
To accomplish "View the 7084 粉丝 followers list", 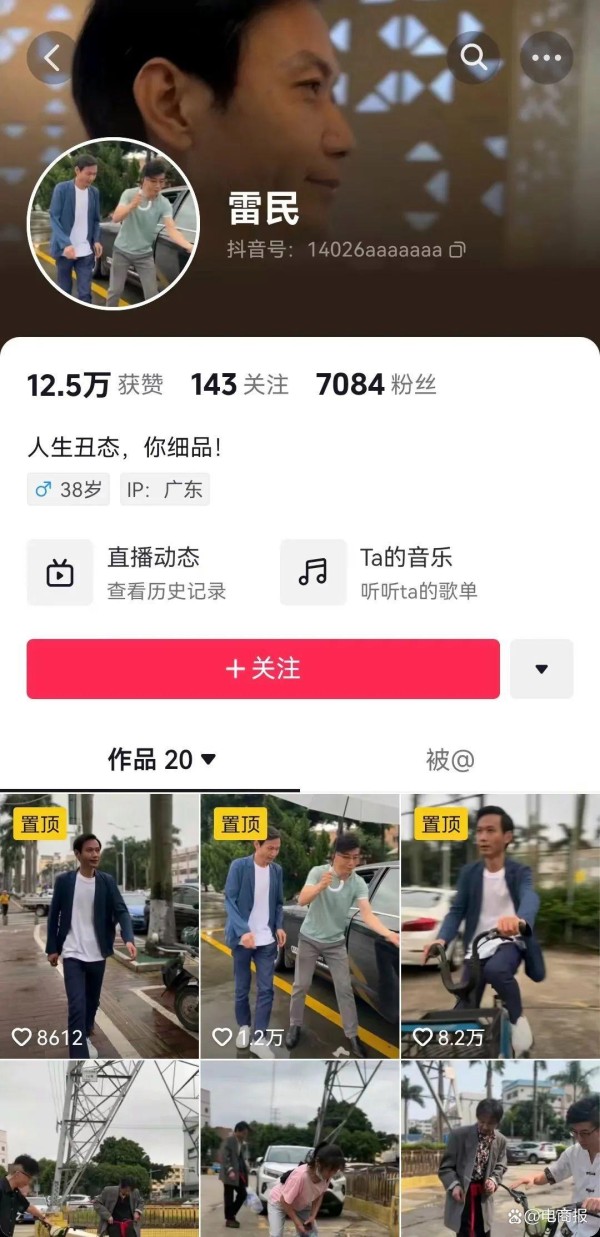I will pos(376,385).
